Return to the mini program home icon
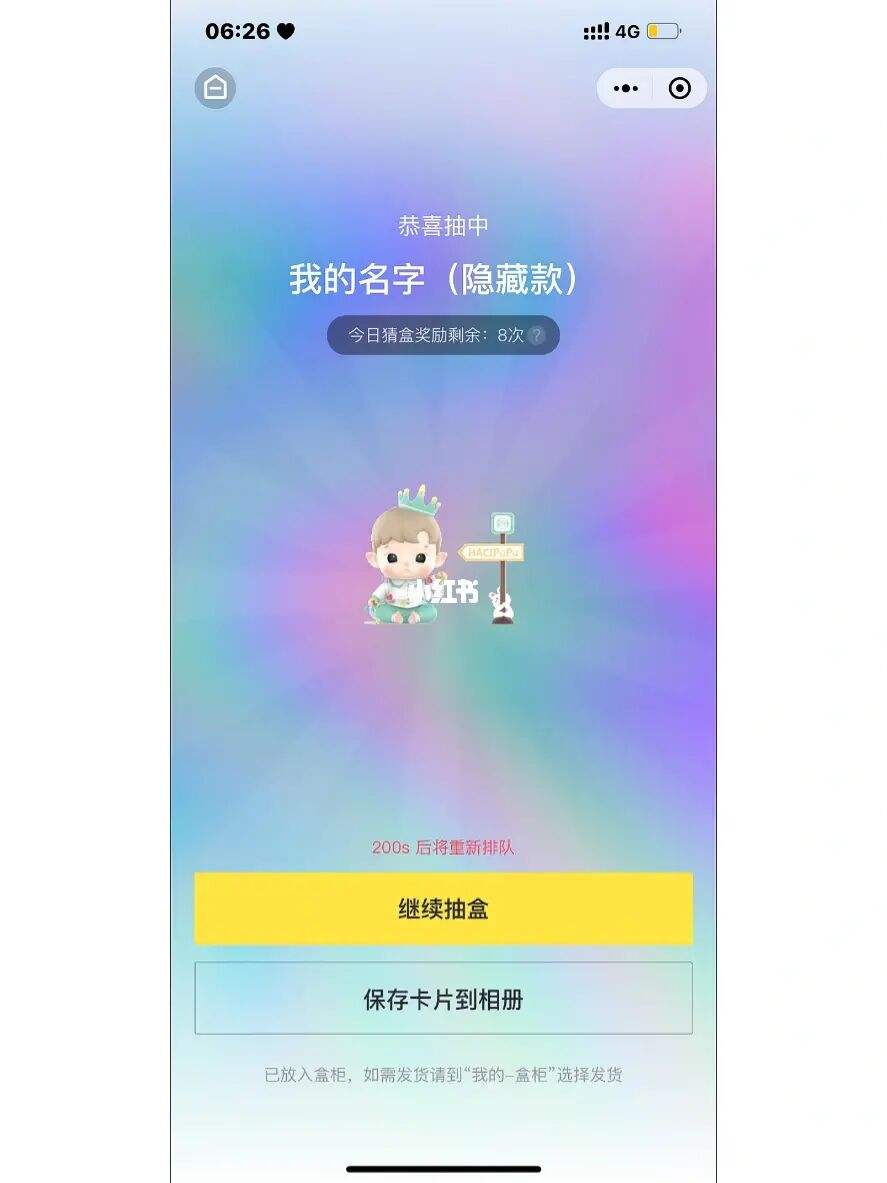The height and width of the screenshot is (1183, 887). tap(215, 89)
